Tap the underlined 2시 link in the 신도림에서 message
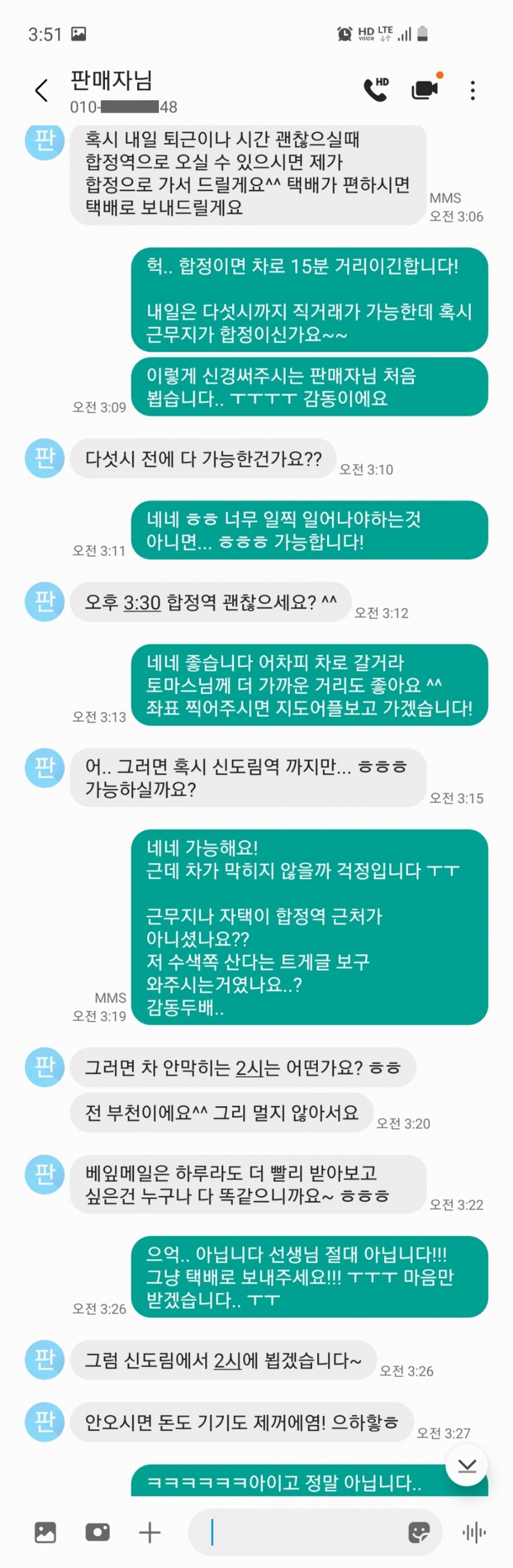Screen dimensions: 513x1568 coord(227,1360)
